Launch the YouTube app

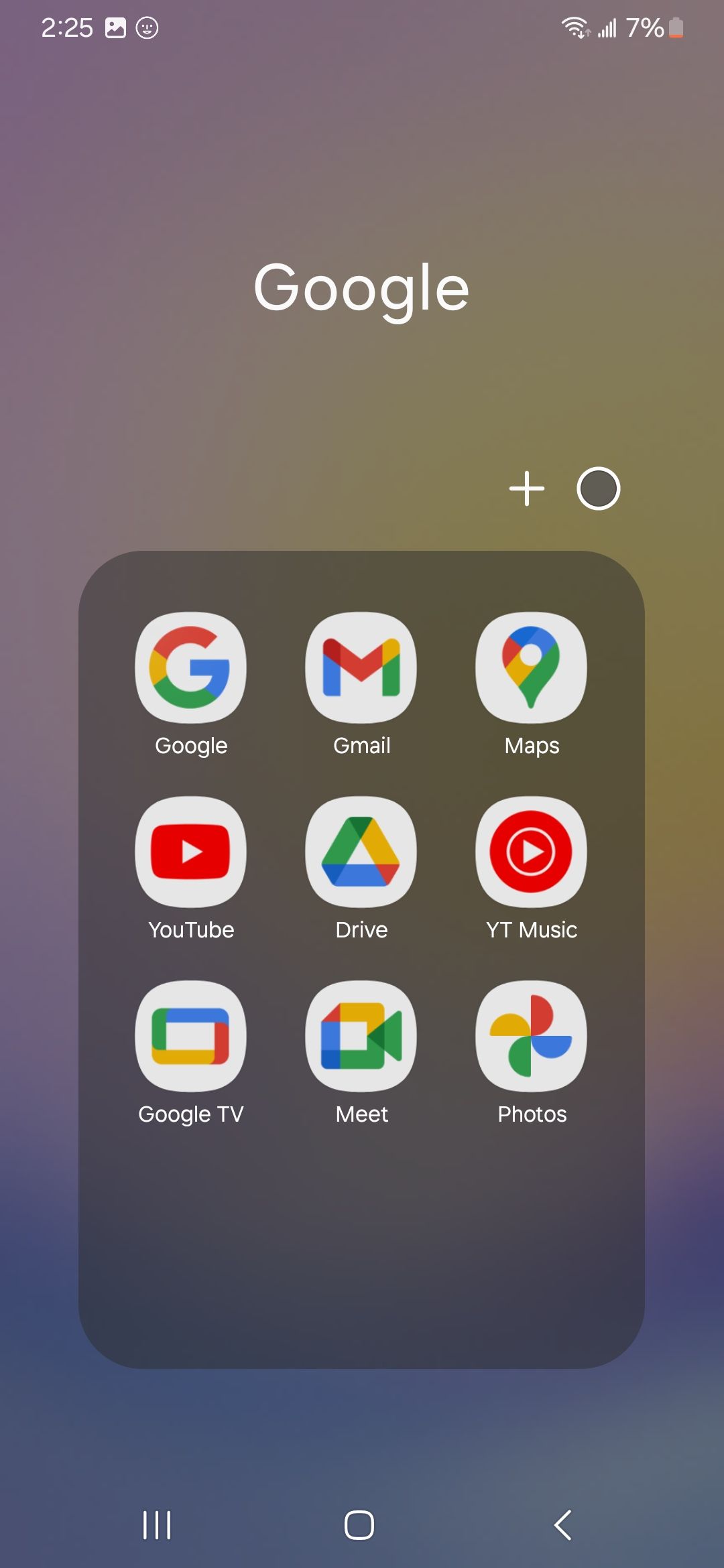pyautogui.click(x=191, y=852)
